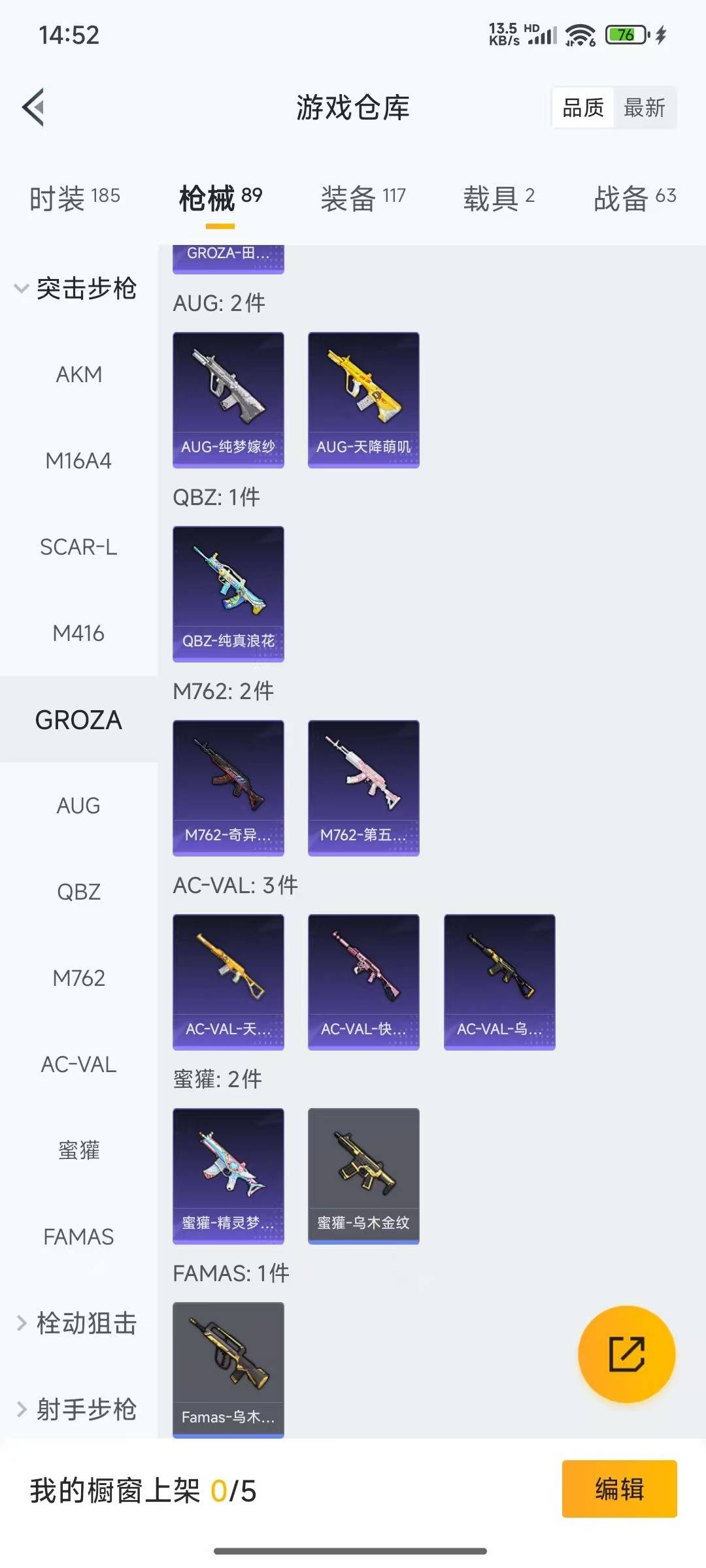Tap the orange floating share button
This screenshot has height=1568, width=706.
626,1354
